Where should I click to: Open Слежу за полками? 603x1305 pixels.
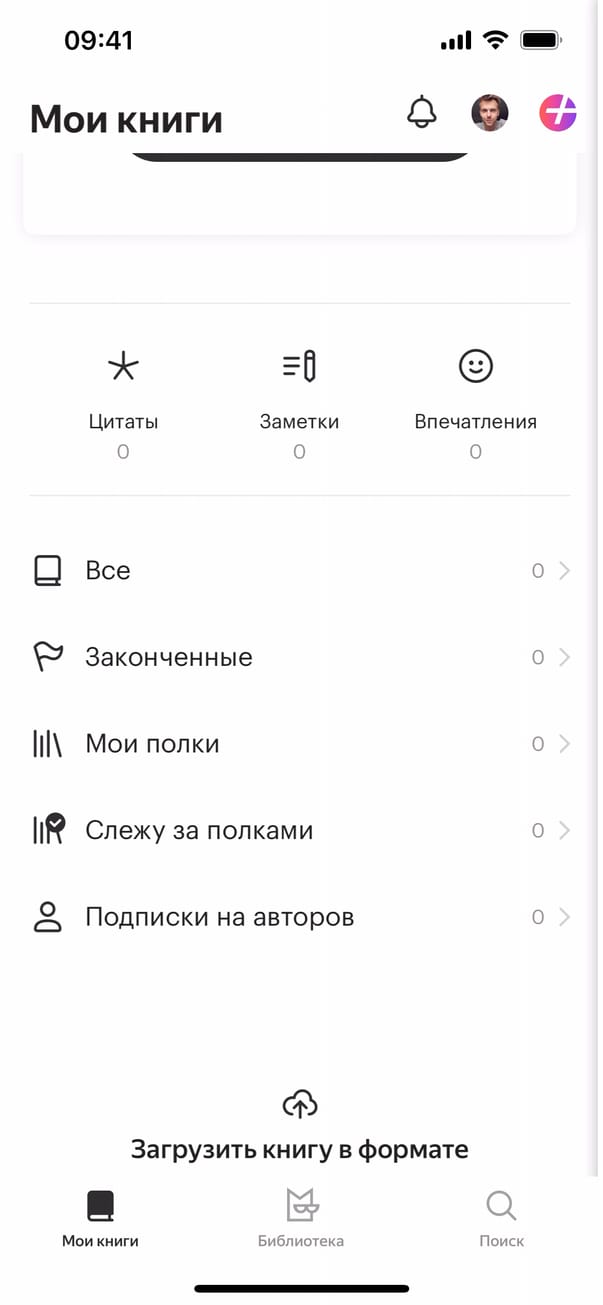tap(300, 830)
